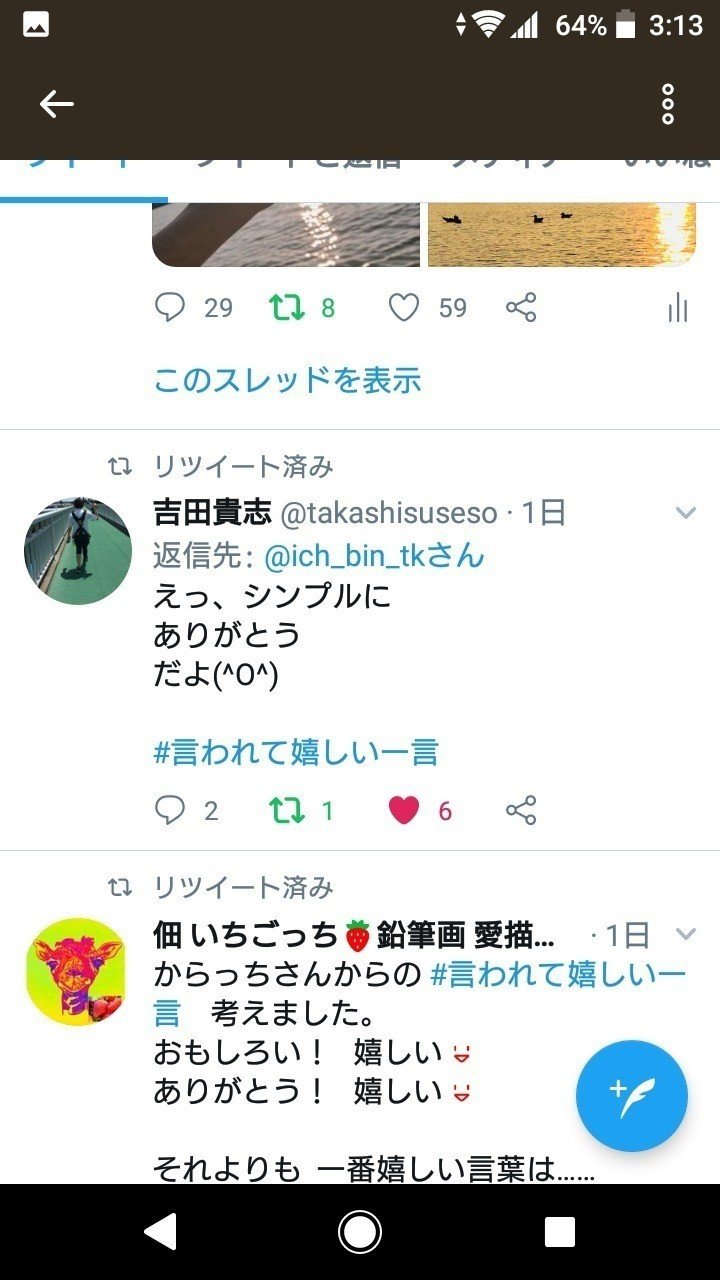Image resolution: width=720 pixels, height=1280 pixels.
Task: Expand dropdown arrow on 吉田貴志's tweet
Action: (x=685, y=514)
